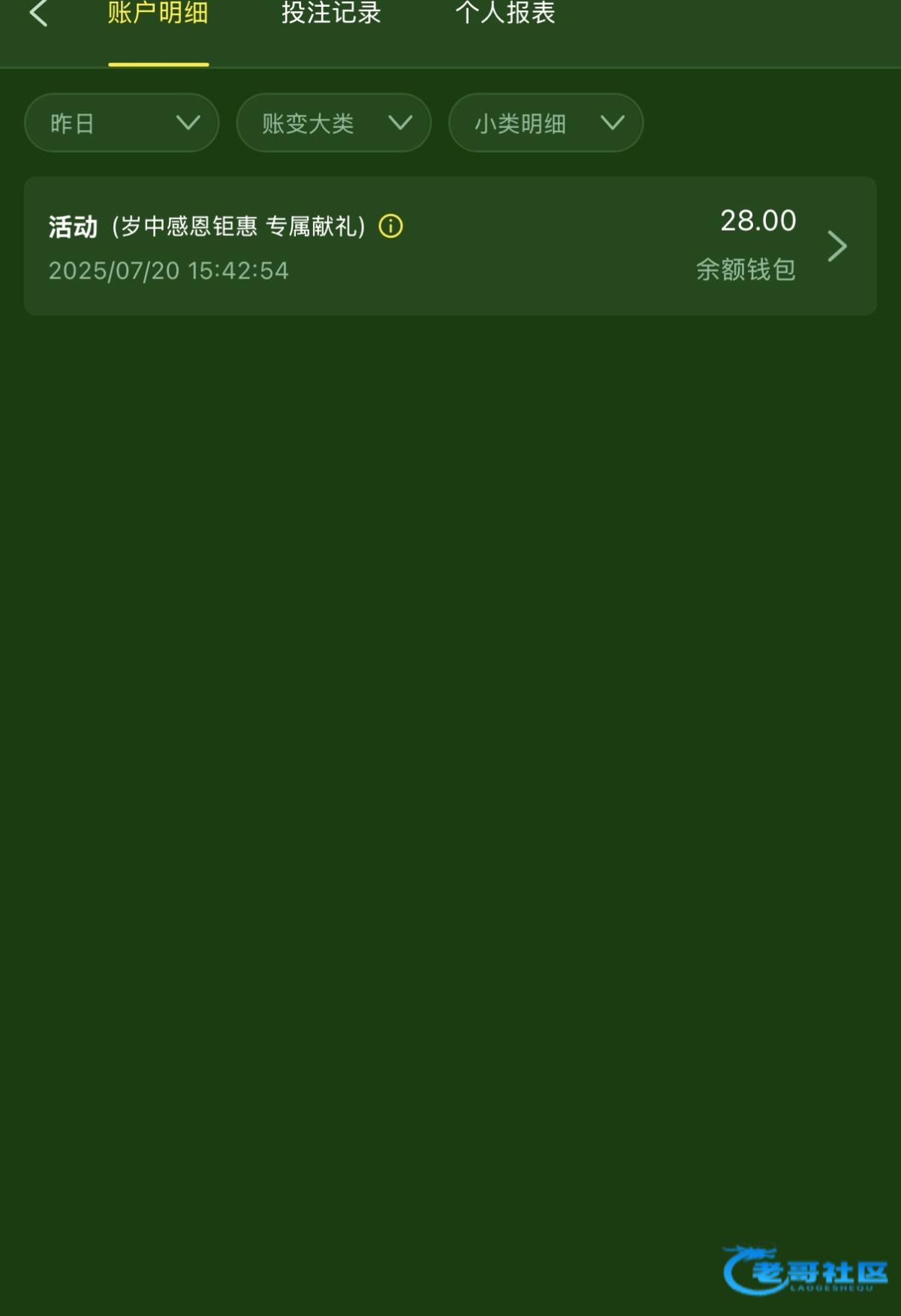This screenshot has width=901, height=1316.
Task: Open the 28.00 activity transaction details
Action: (836, 246)
